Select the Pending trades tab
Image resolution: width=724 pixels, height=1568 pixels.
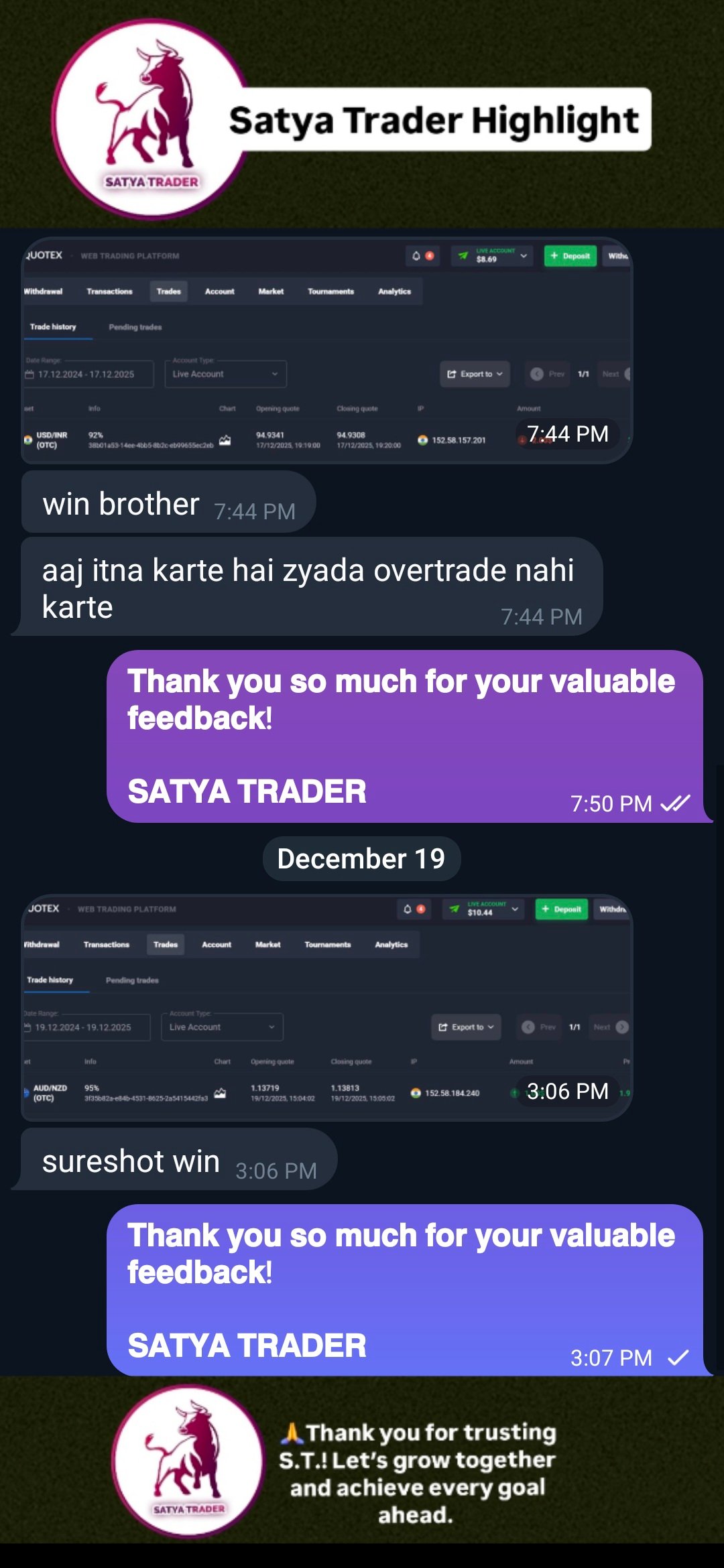(135, 327)
